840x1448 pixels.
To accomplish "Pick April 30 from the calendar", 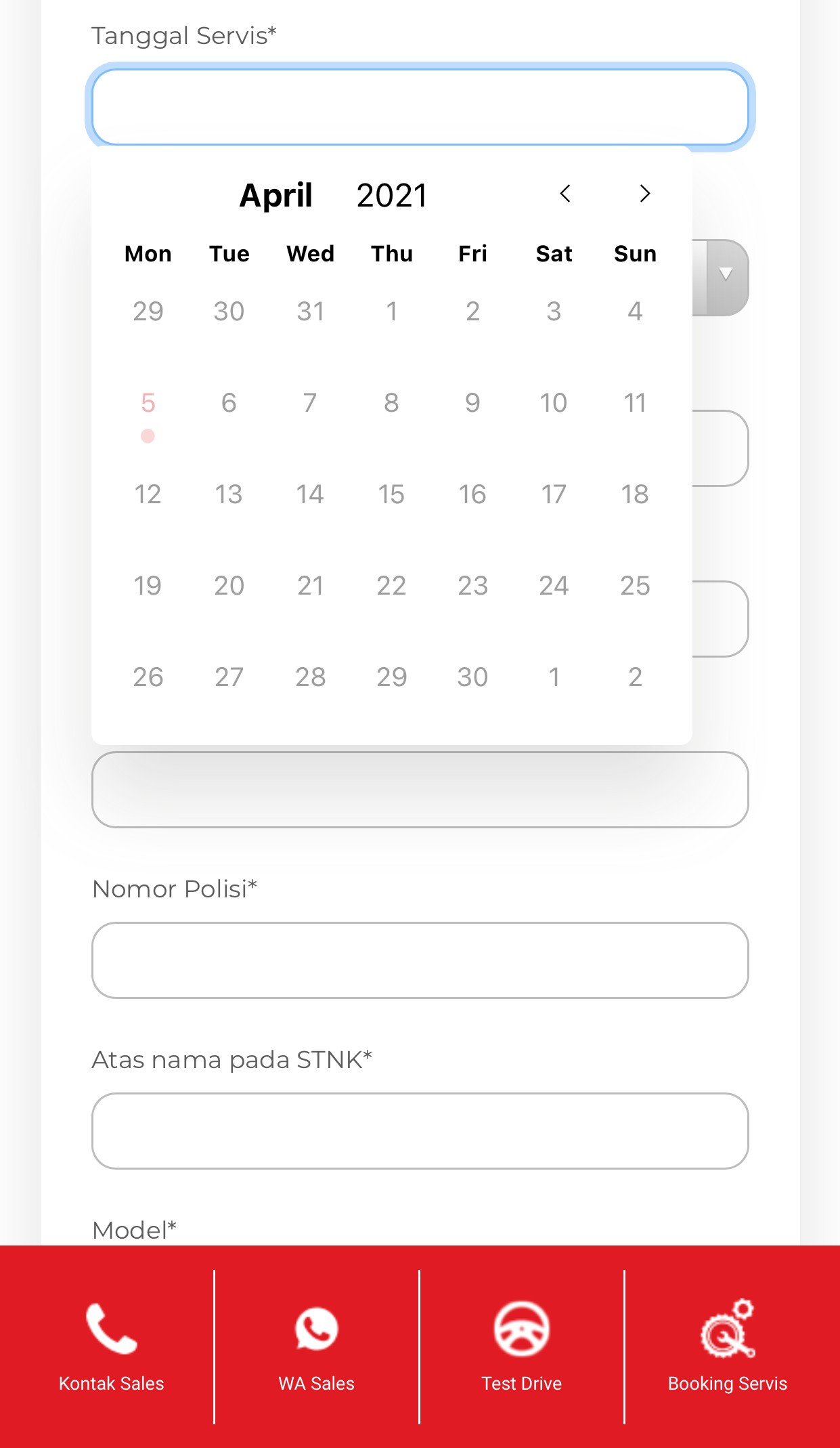I will 472,676.
